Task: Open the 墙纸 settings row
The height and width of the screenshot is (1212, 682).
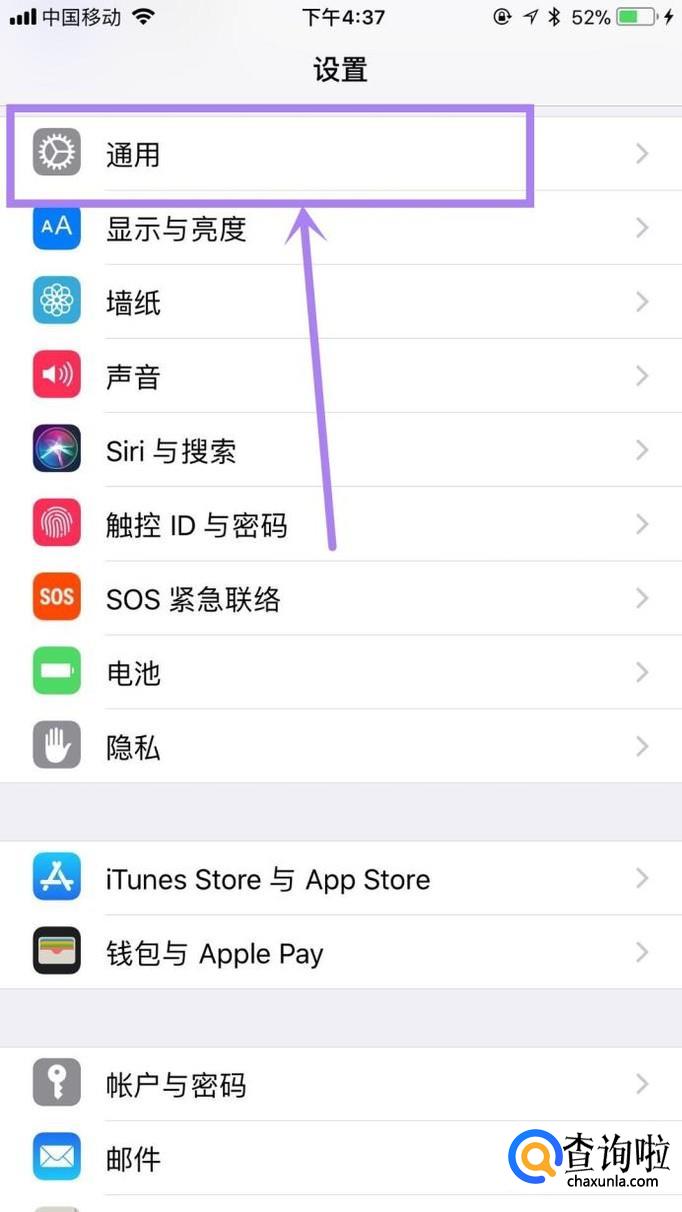Action: [341, 302]
